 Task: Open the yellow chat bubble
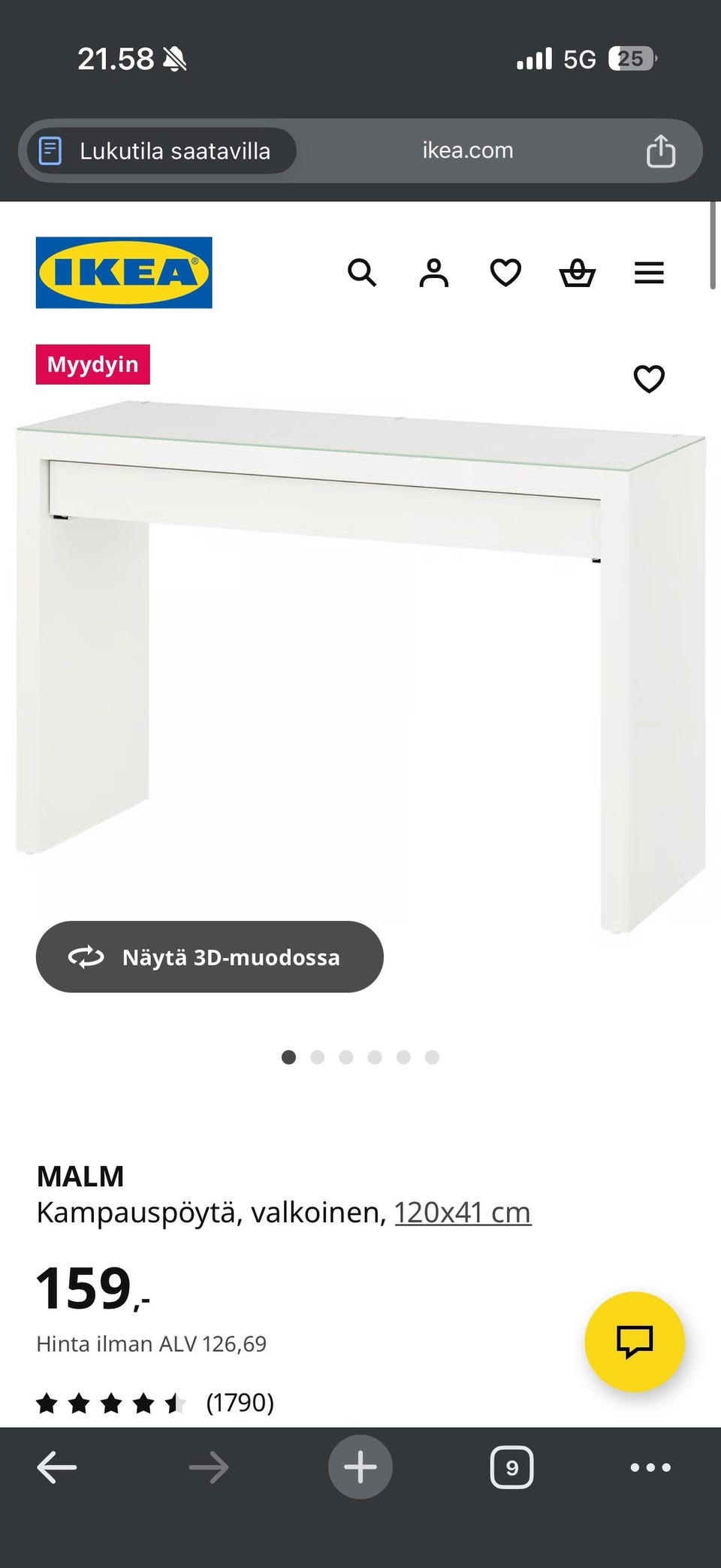pos(634,1341)
